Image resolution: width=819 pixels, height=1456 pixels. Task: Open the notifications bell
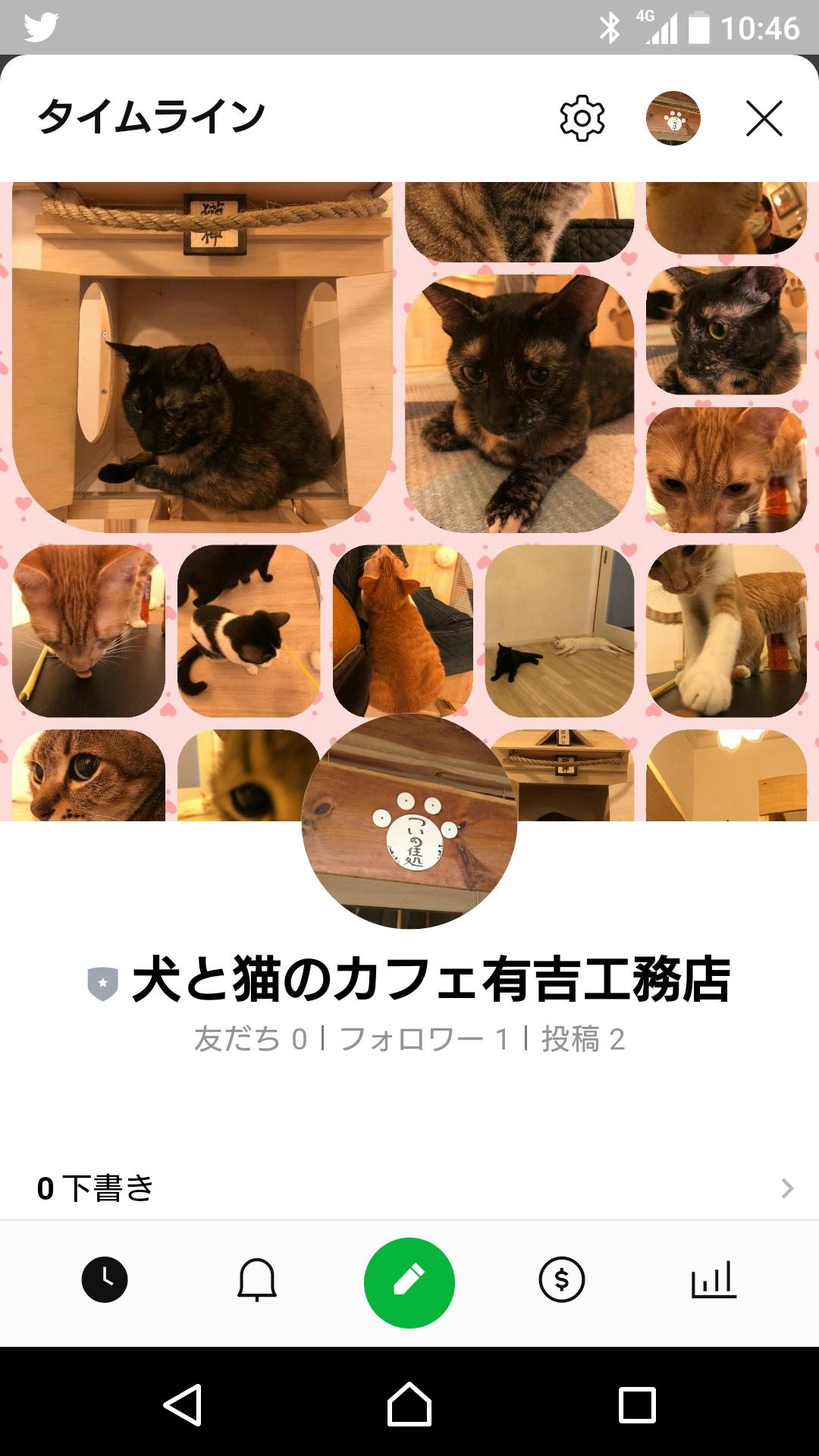[x=257, y=1280]
